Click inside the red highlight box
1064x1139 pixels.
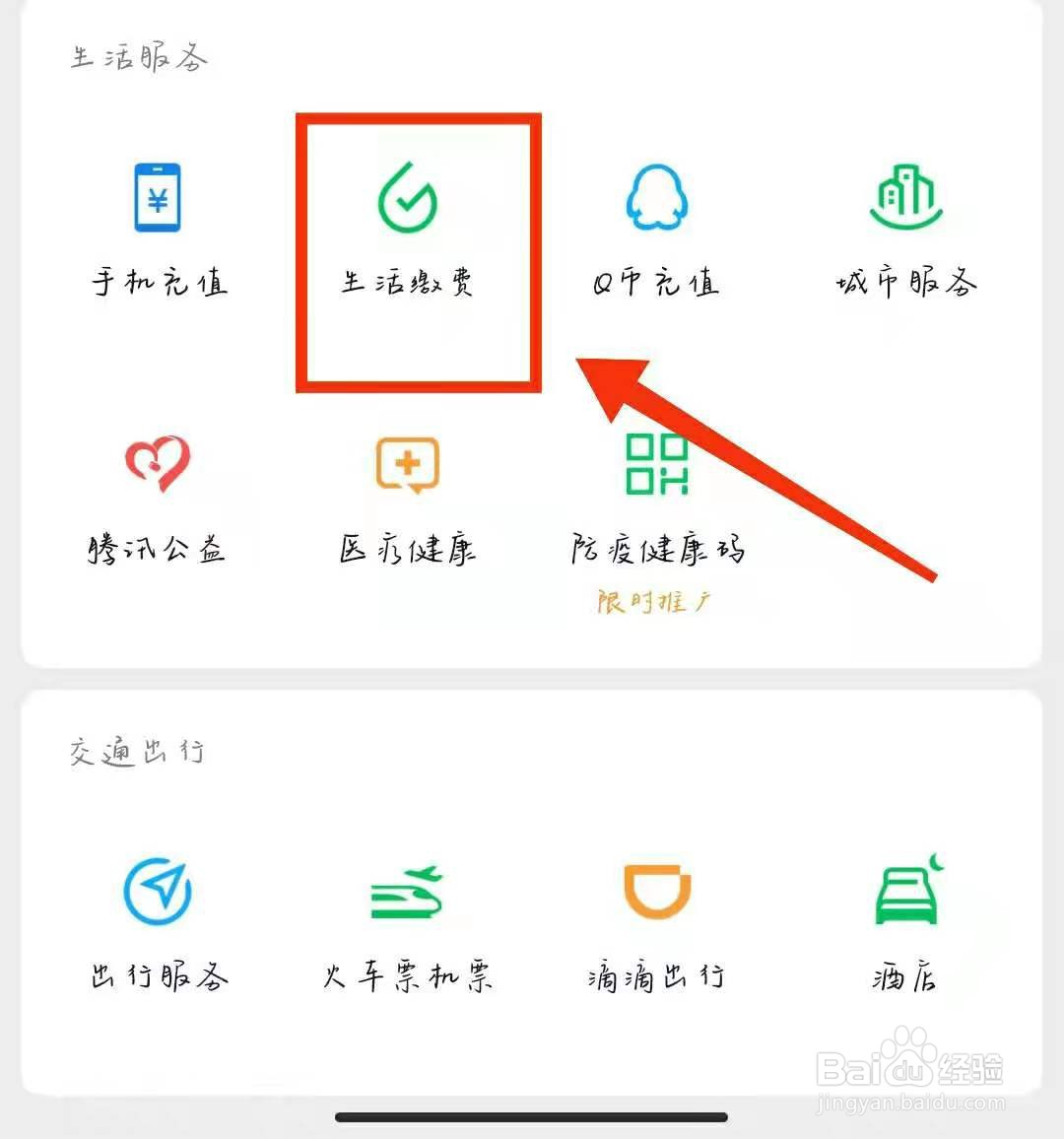pos(418,251)
